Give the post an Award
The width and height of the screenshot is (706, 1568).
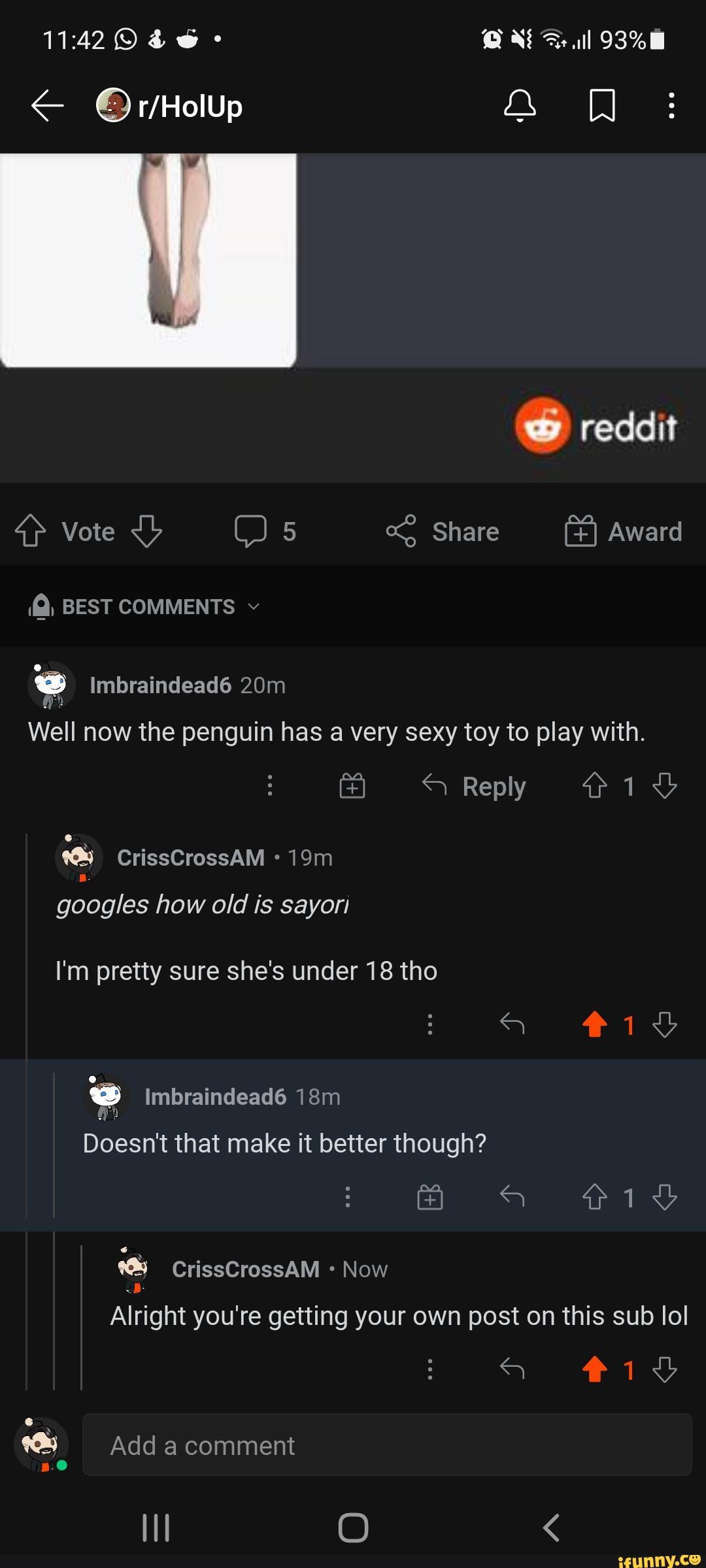tap(623, 531)
